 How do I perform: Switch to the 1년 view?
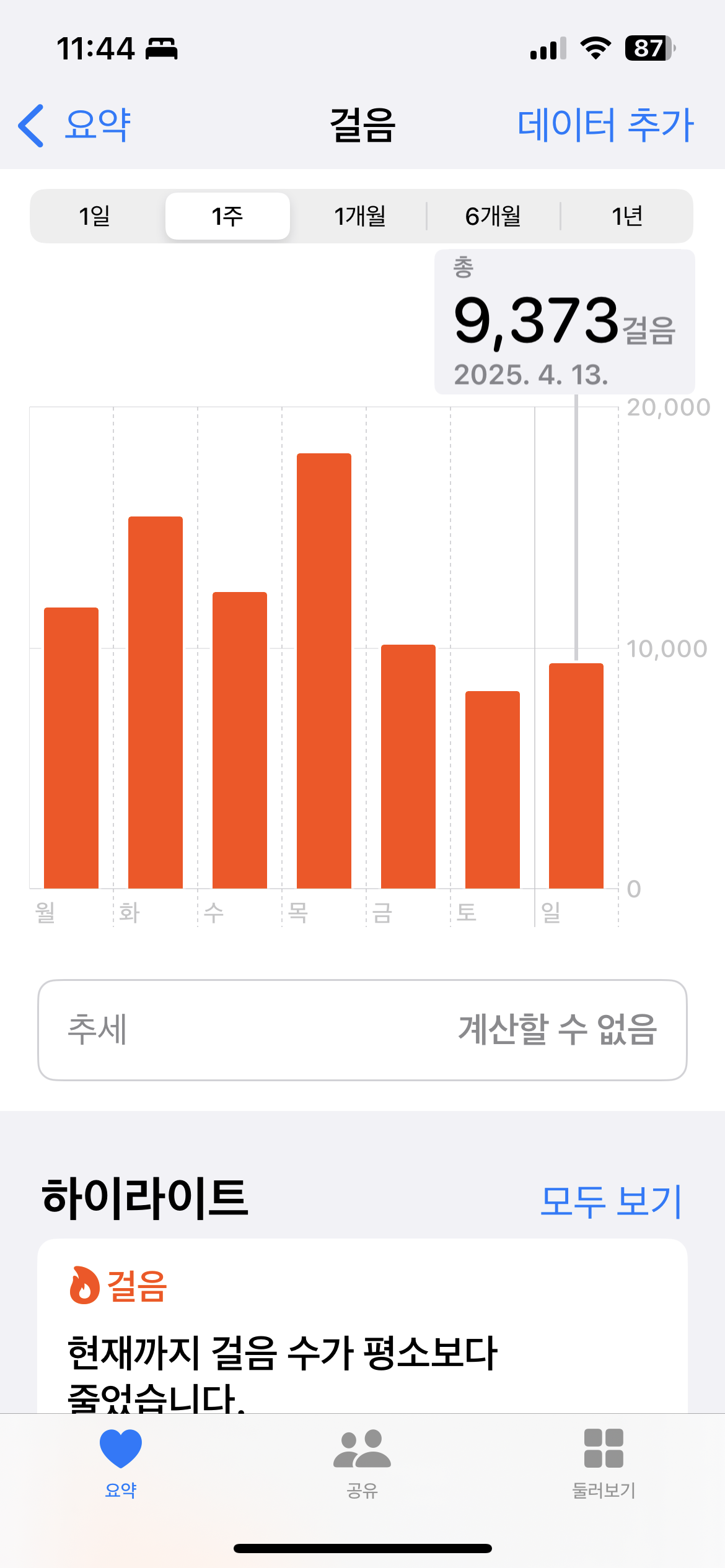(x=626, y=216)
